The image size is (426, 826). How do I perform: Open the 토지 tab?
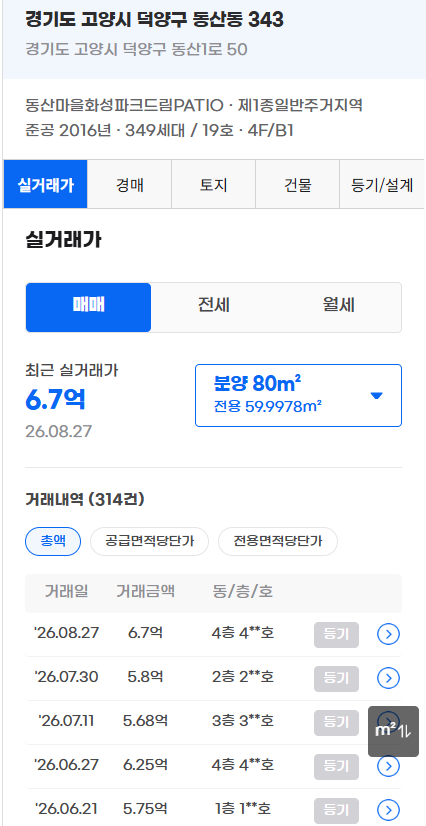tap(214, 185)
